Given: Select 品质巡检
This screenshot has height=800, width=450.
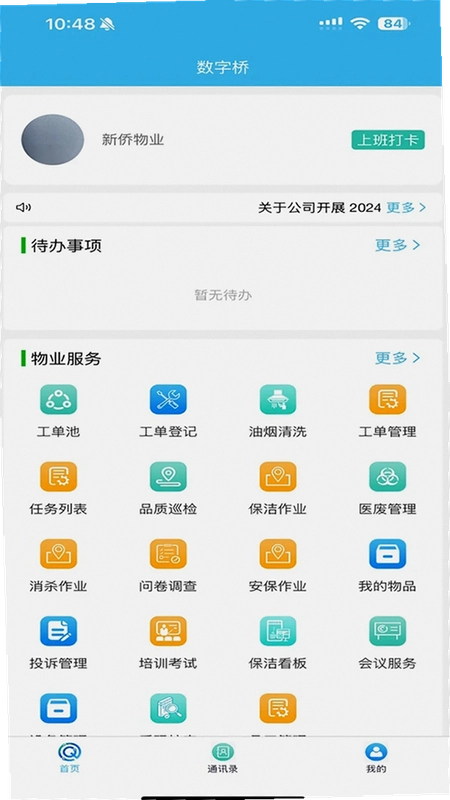Looking at the screenshot, I should pyautogui.click(x=168, y=488).
